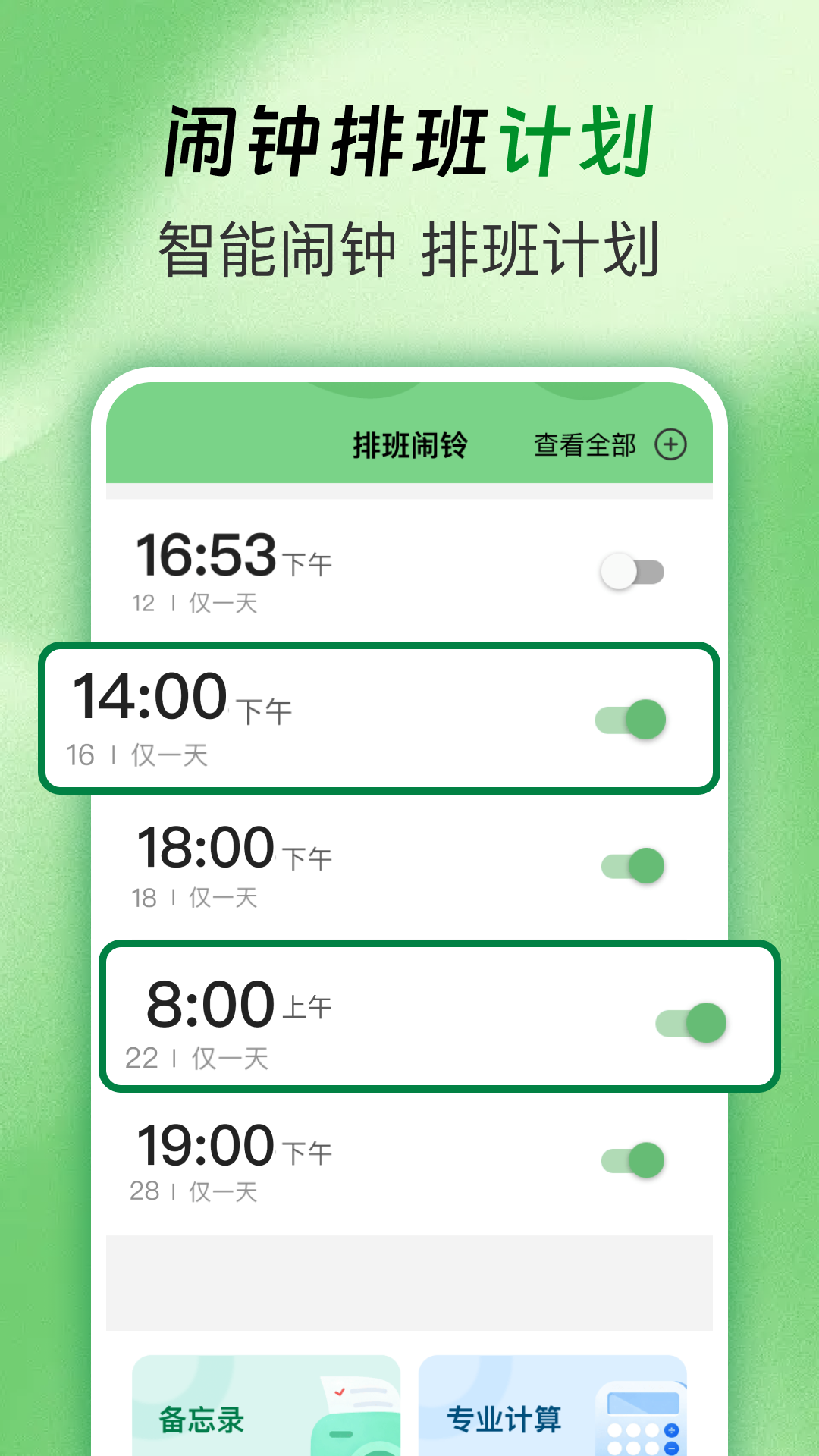Screen dimensions: 819x1456
Task: Turn off the 18:00 下午 alarm
Action: [x=632, y=864]
